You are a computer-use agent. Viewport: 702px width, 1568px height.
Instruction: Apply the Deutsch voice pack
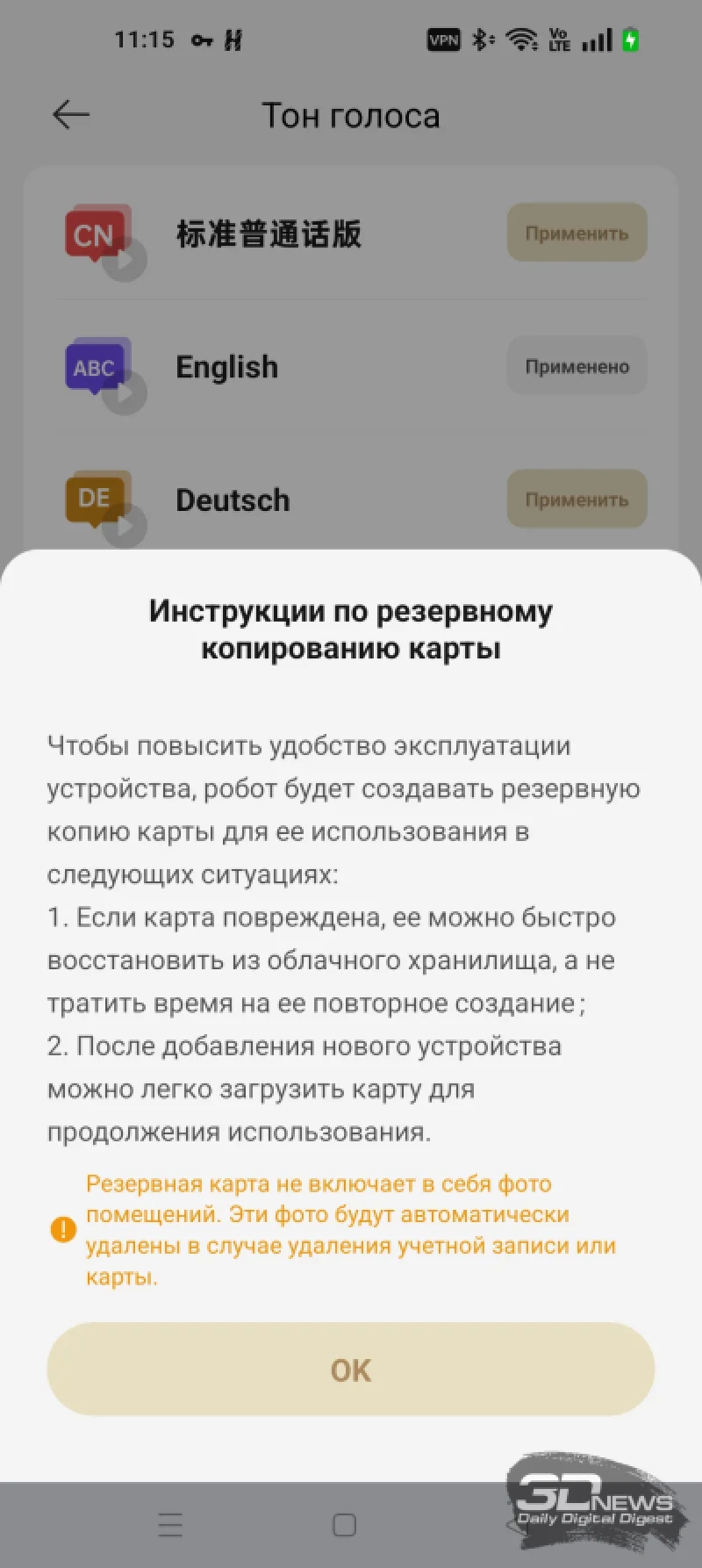pos(577,500)
